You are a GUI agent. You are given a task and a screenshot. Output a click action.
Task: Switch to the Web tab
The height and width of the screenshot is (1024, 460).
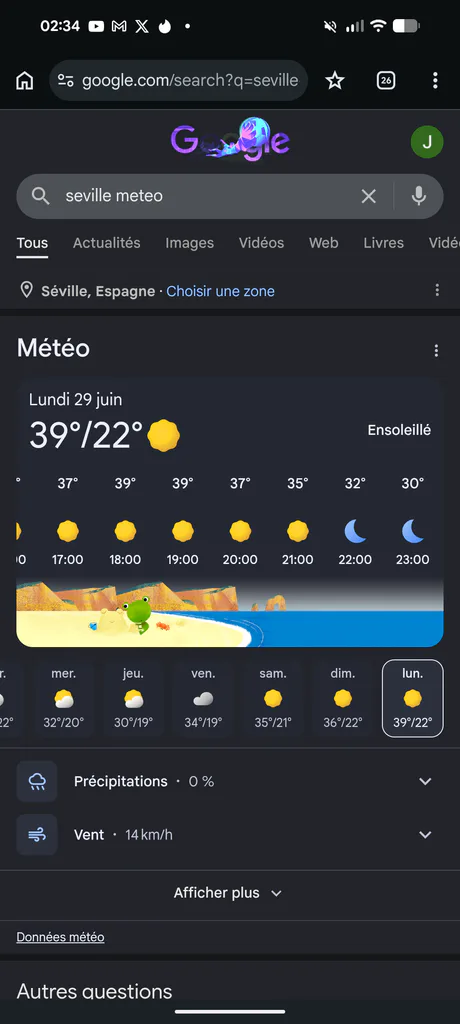point(323,243)
